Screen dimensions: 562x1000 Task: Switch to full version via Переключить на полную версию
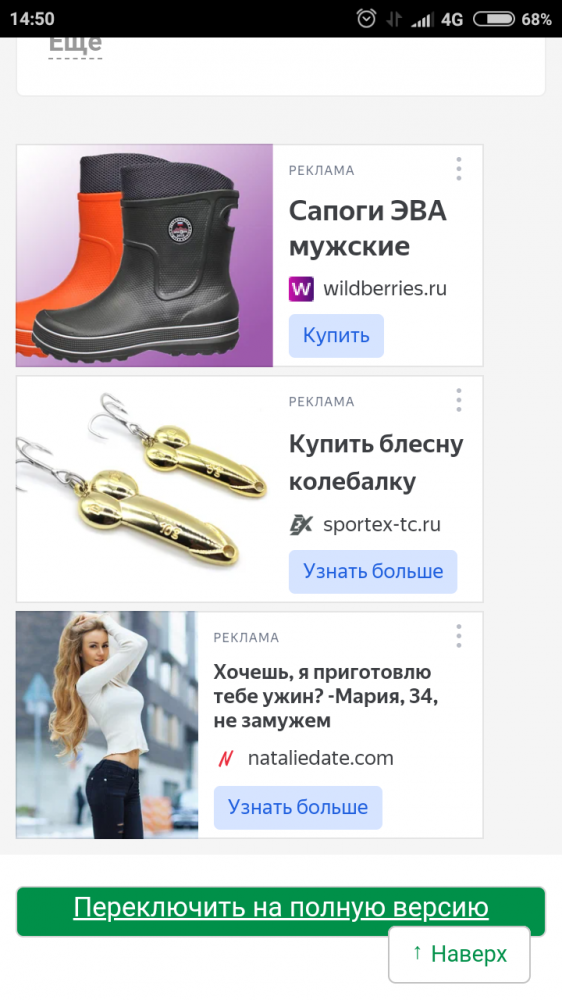click(281, 908)
